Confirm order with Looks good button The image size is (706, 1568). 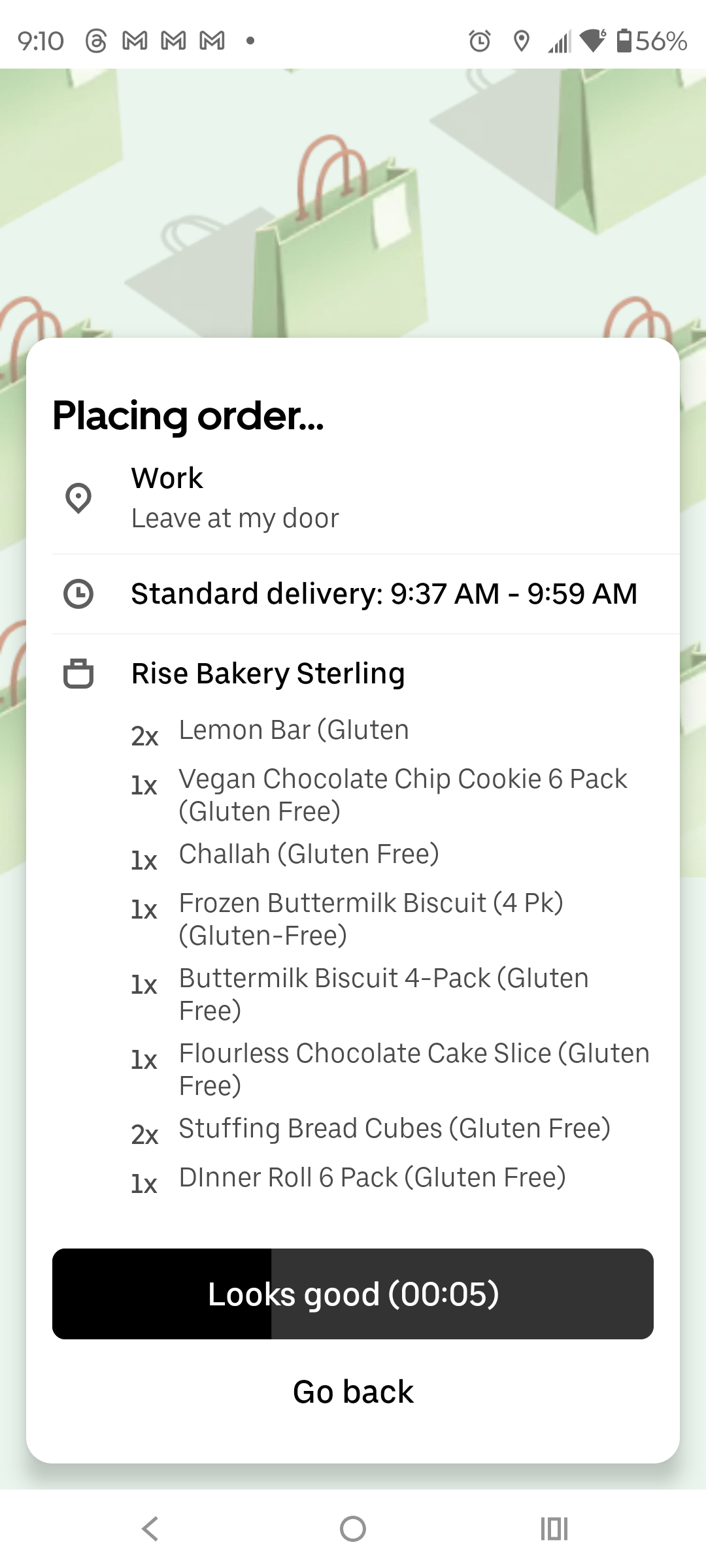tap(353, 1294)
